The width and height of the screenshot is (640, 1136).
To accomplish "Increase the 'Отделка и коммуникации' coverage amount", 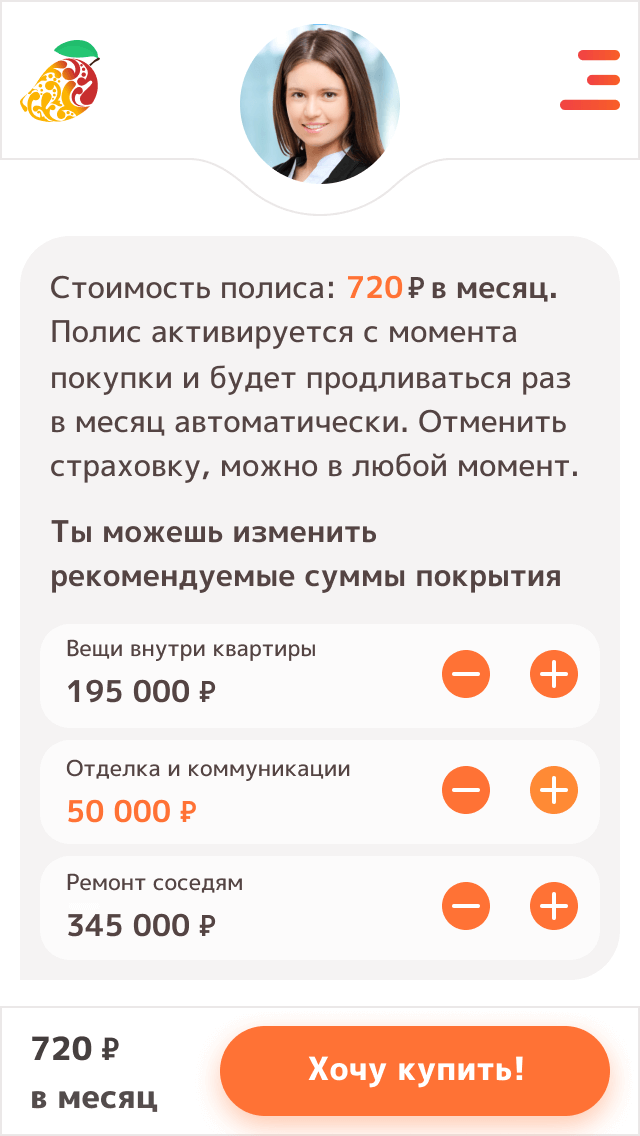I will (554, 792).
